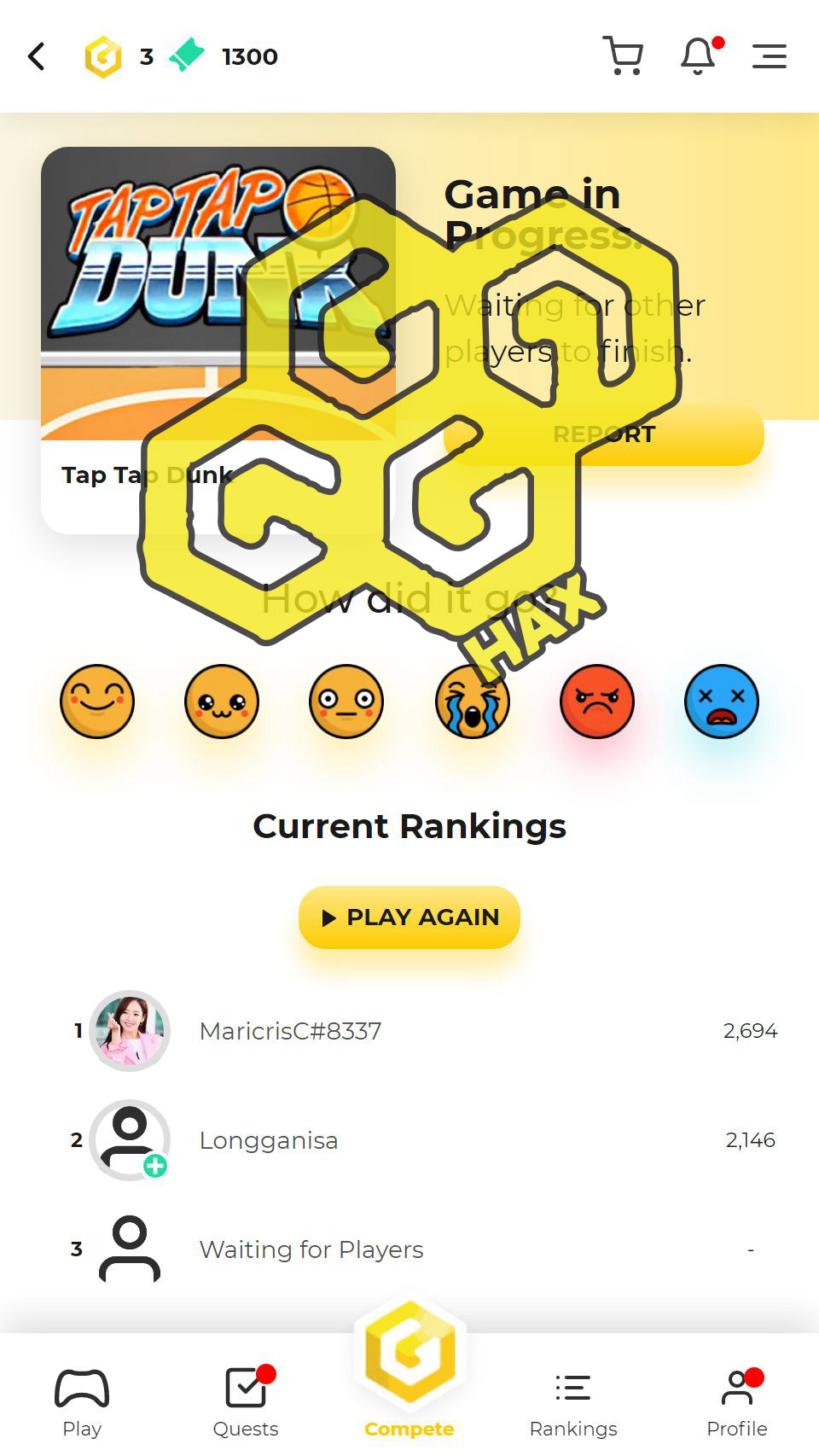Choose the cute blushing face reaction
Image resolution: width=819 pixels, height=1456 pixels.
[222, 702]
